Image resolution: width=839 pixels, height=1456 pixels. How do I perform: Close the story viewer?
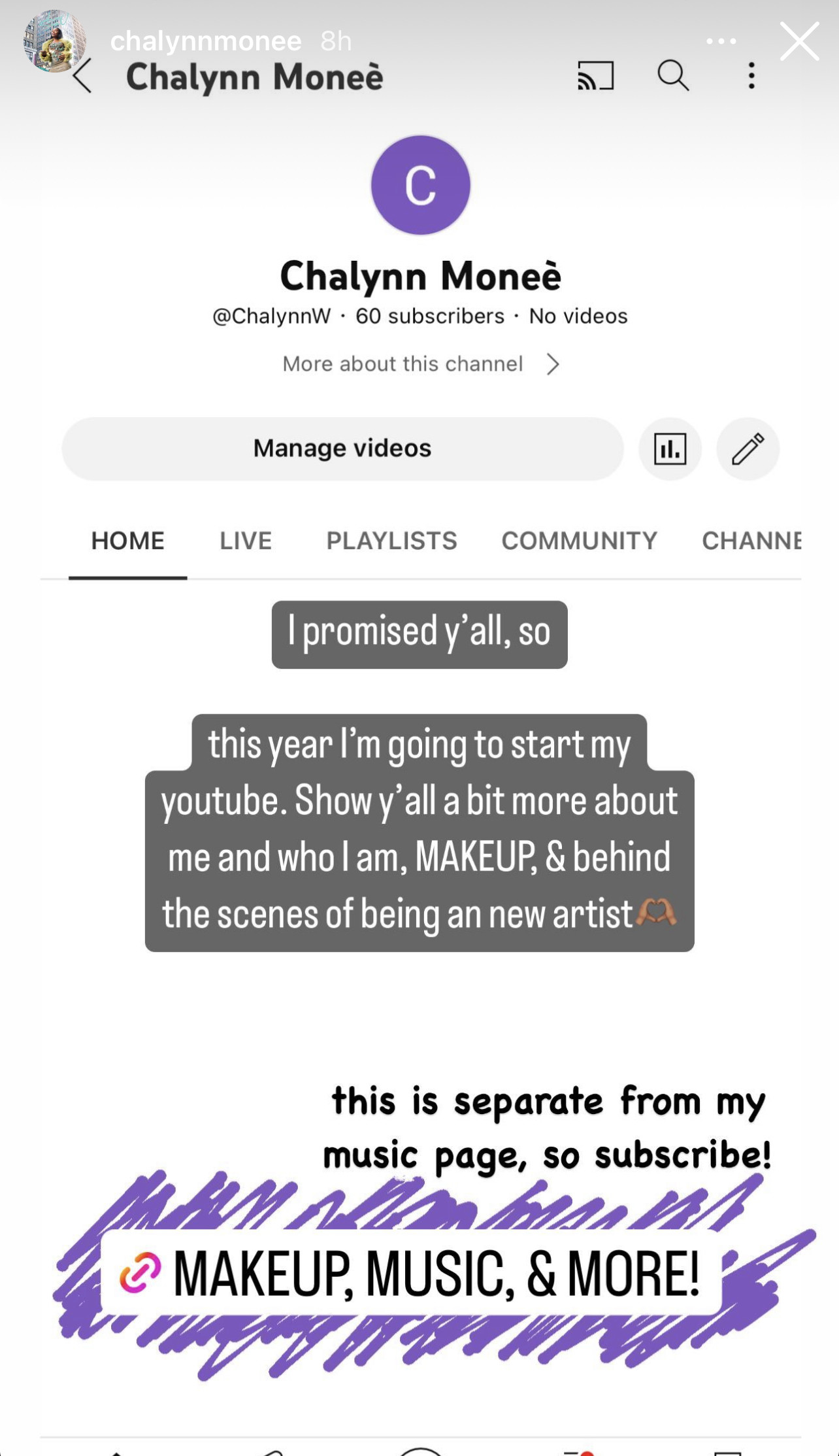(x=799, y=41)
